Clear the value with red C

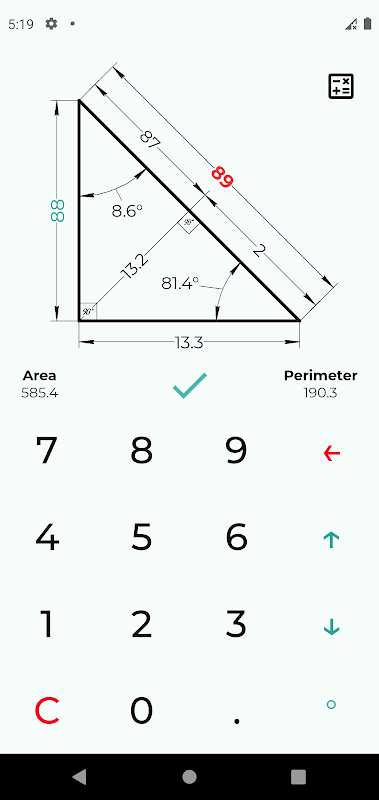point(47,711)
